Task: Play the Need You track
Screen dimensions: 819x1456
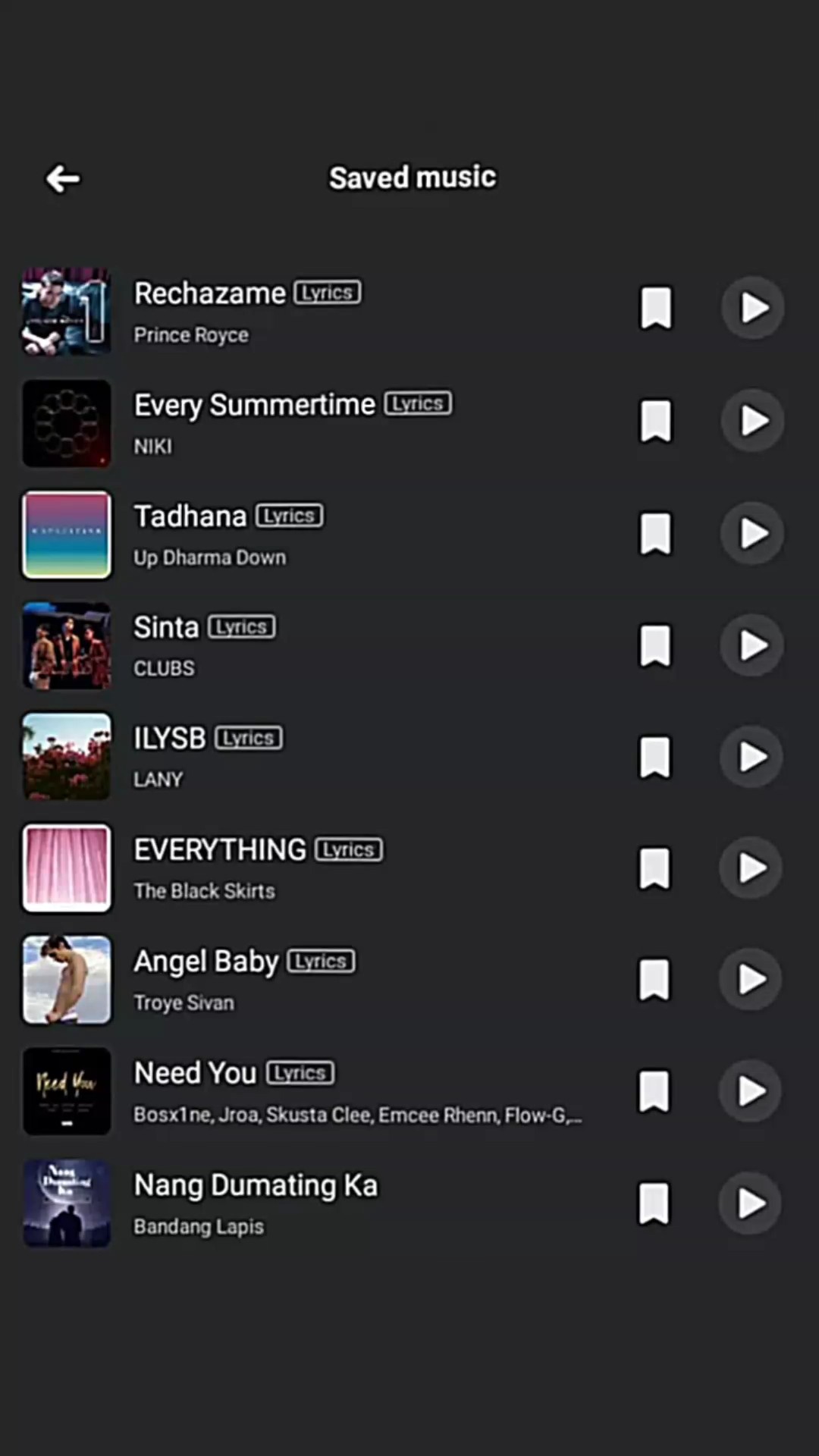Action: pyautogui.click(x=751, y=1091)
